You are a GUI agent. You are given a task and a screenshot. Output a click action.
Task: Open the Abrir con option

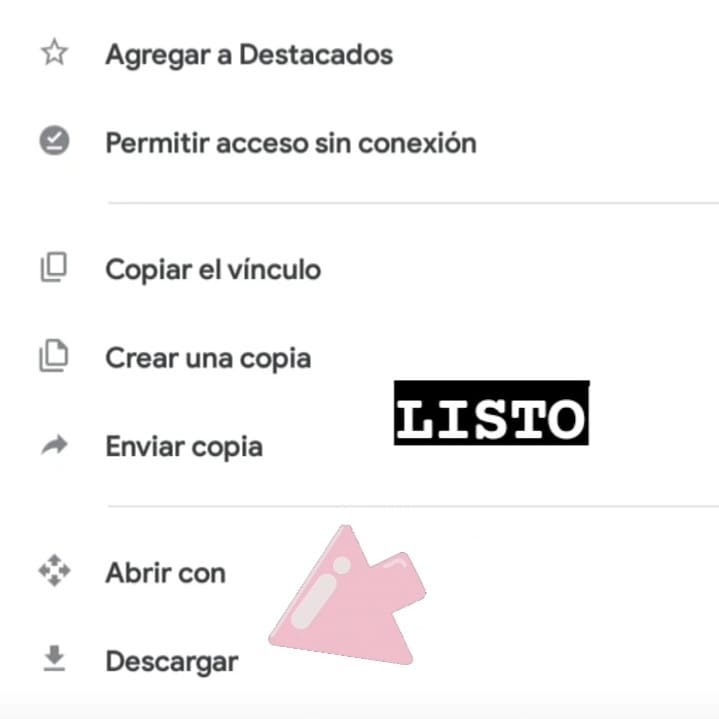(x=165, y=573)
